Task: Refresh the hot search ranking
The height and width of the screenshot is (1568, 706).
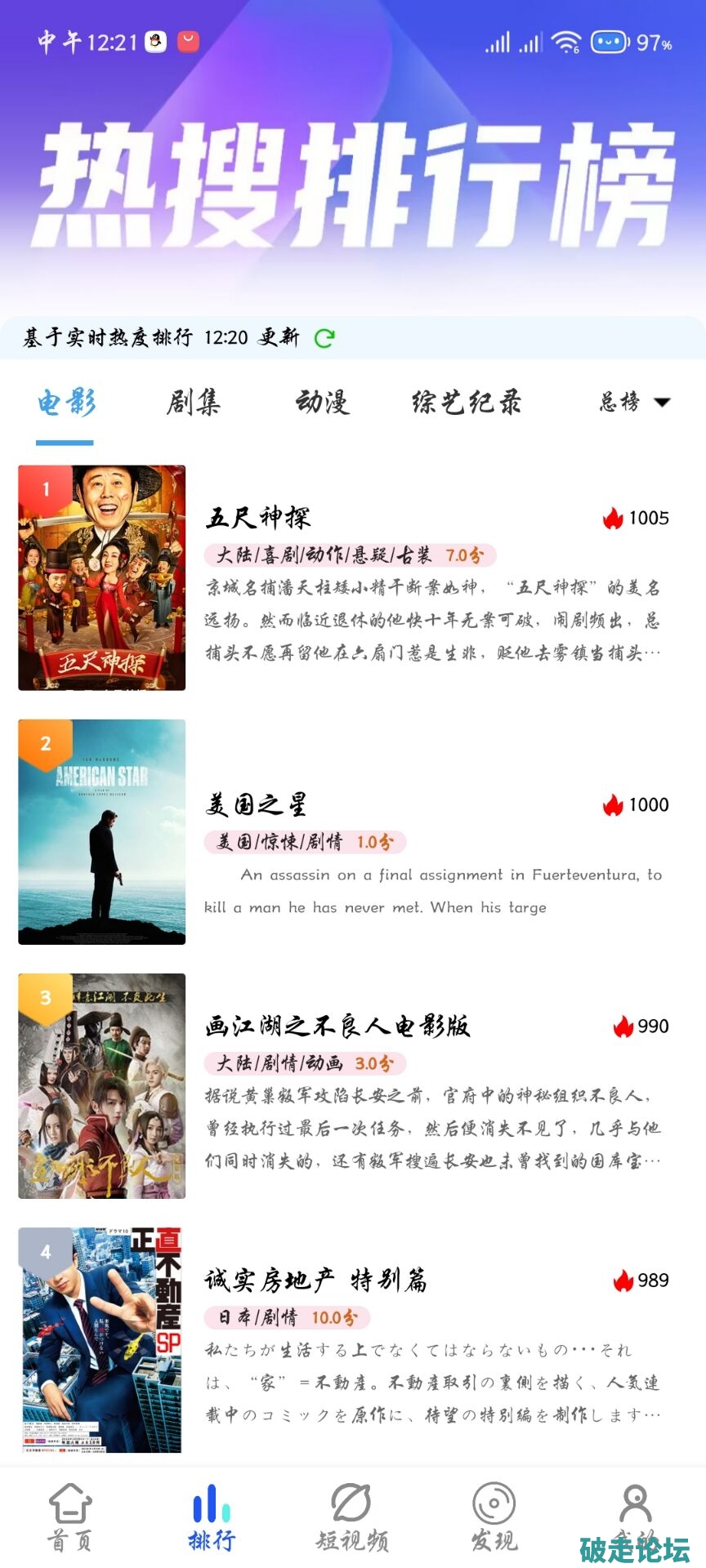Action: (x=324, y=338)
